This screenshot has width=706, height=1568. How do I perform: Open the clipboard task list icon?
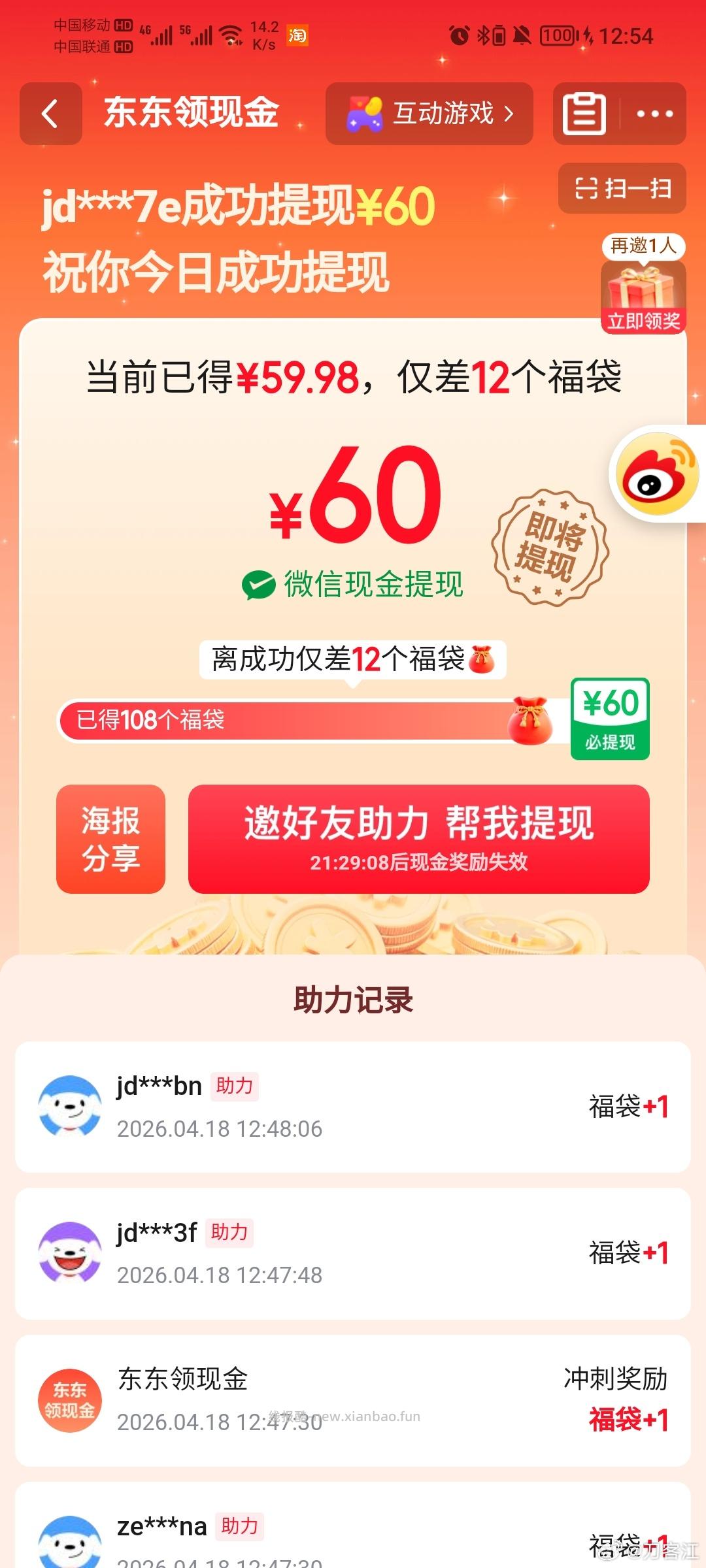(x=584, y=112)
